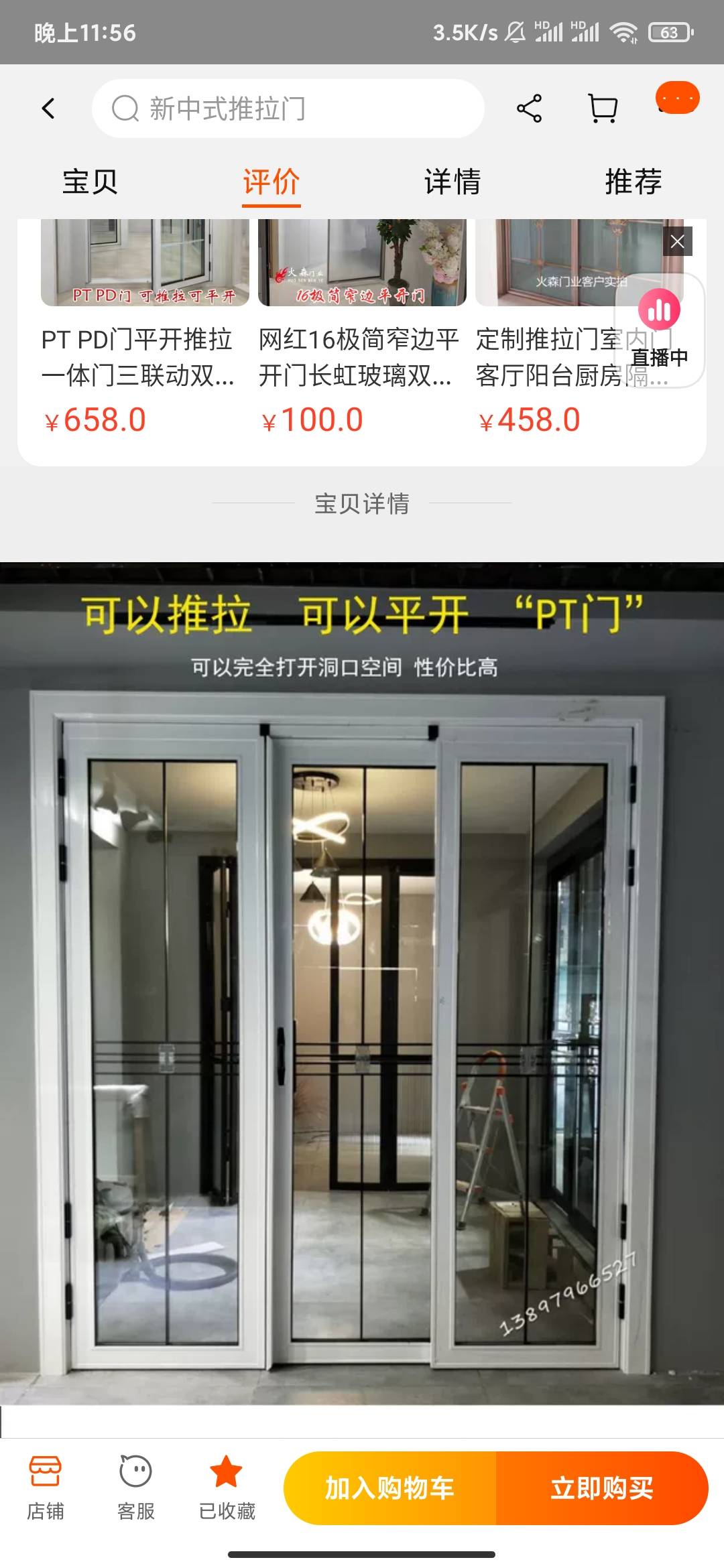Buy now with 立即购买
This screenshot has width=724, height=1568.
pos(601,1488)
